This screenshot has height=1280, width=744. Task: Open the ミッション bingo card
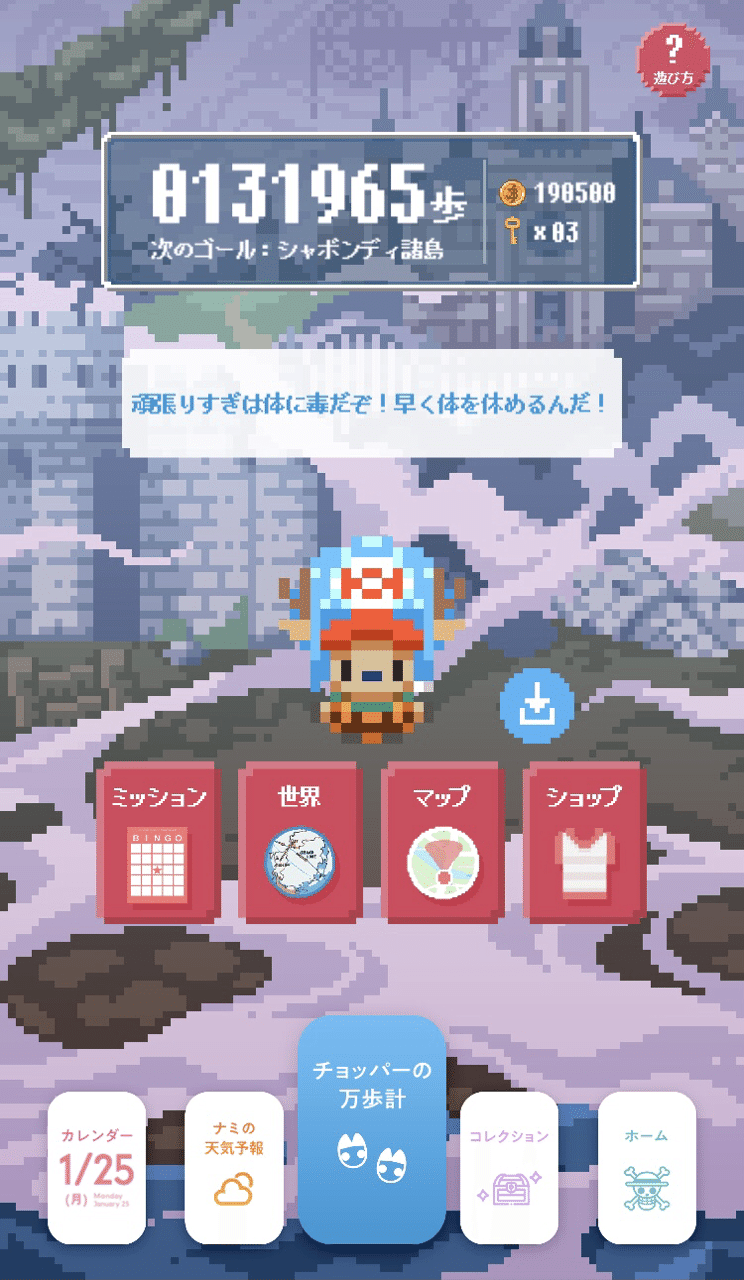click(x=158, y=841)
